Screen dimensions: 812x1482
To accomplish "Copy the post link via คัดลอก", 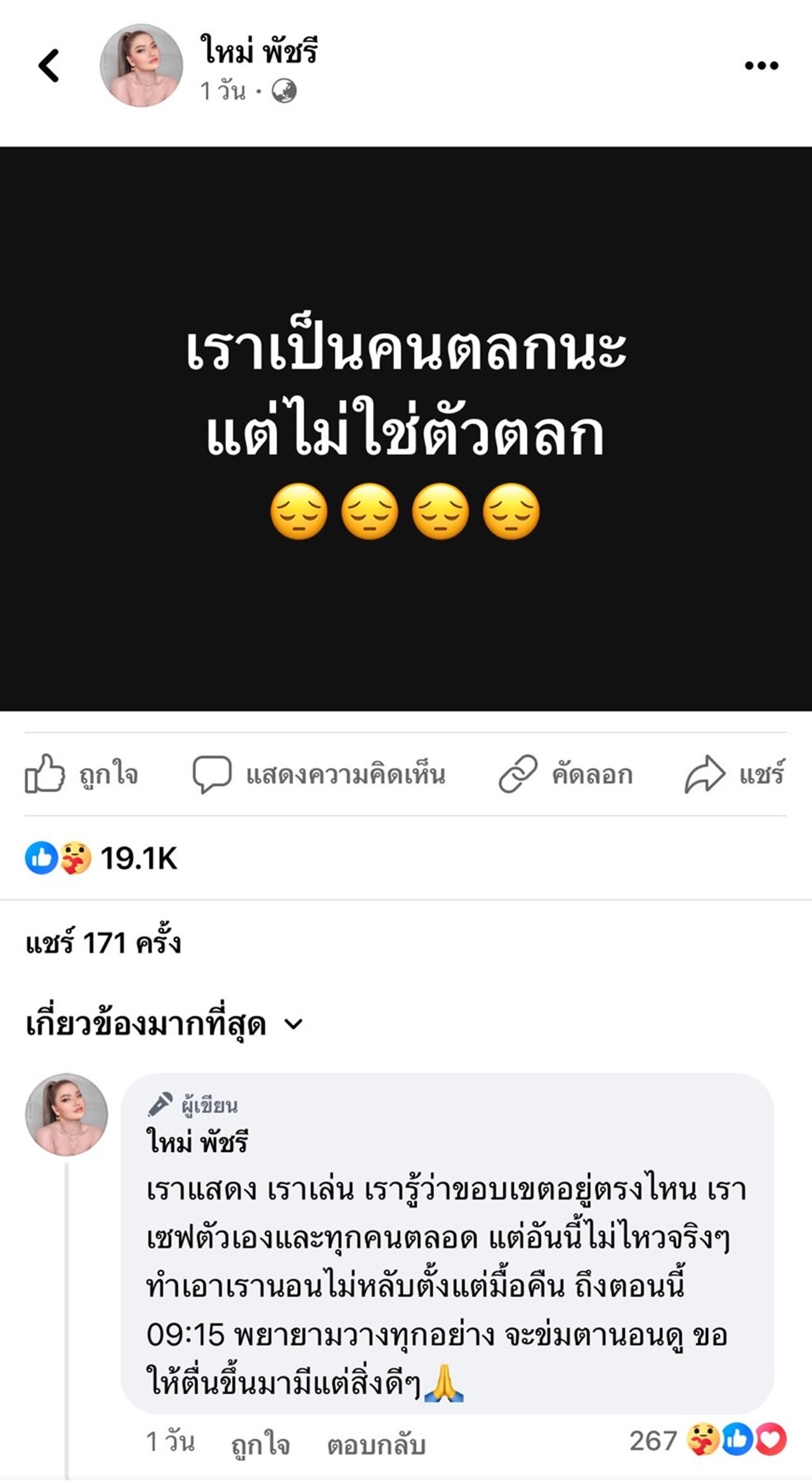I will click(x=566, y=774).
